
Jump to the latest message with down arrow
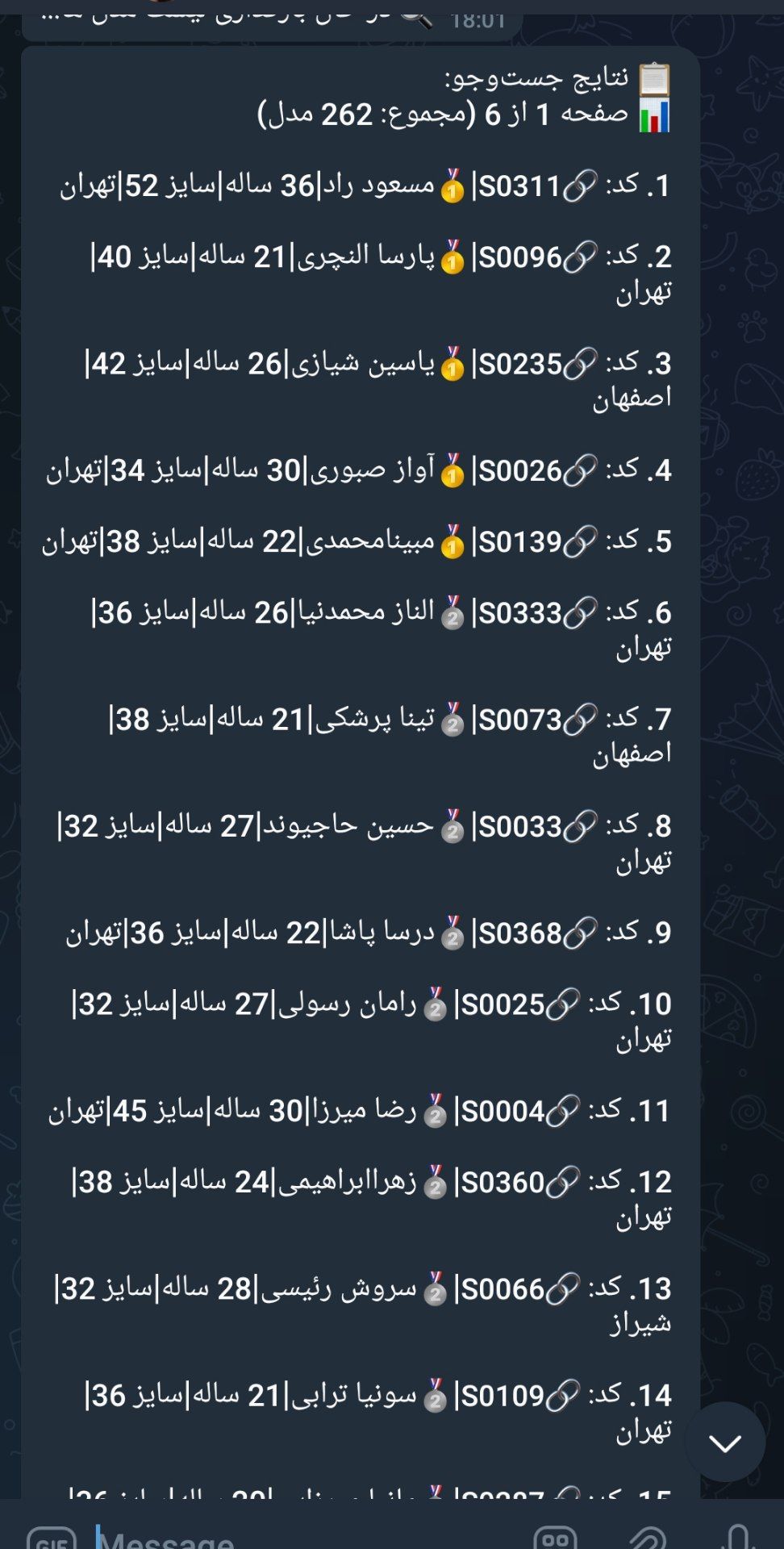724,1443
